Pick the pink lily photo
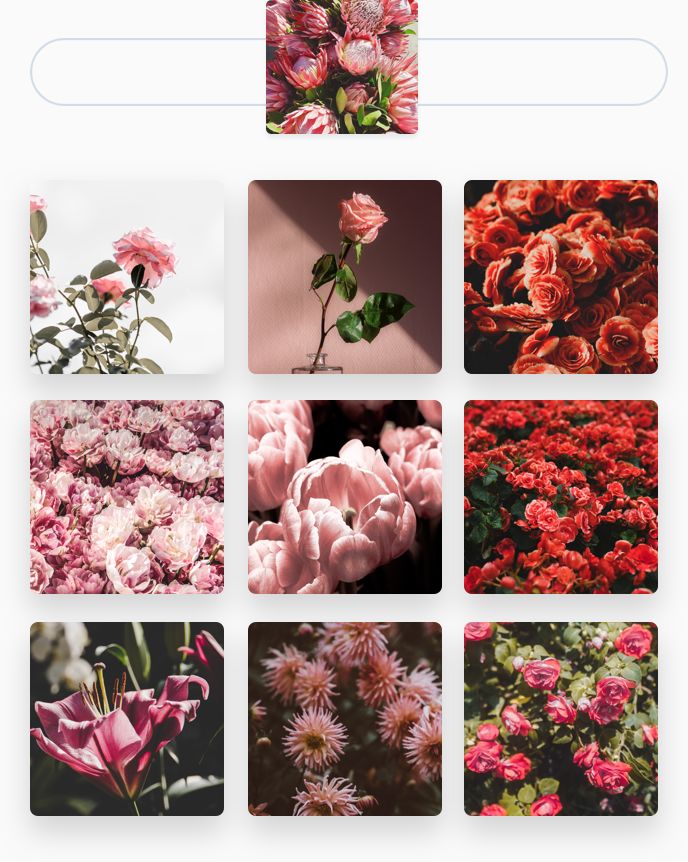Viewport: 688px width, 862px height. click(x=127, y=719)
